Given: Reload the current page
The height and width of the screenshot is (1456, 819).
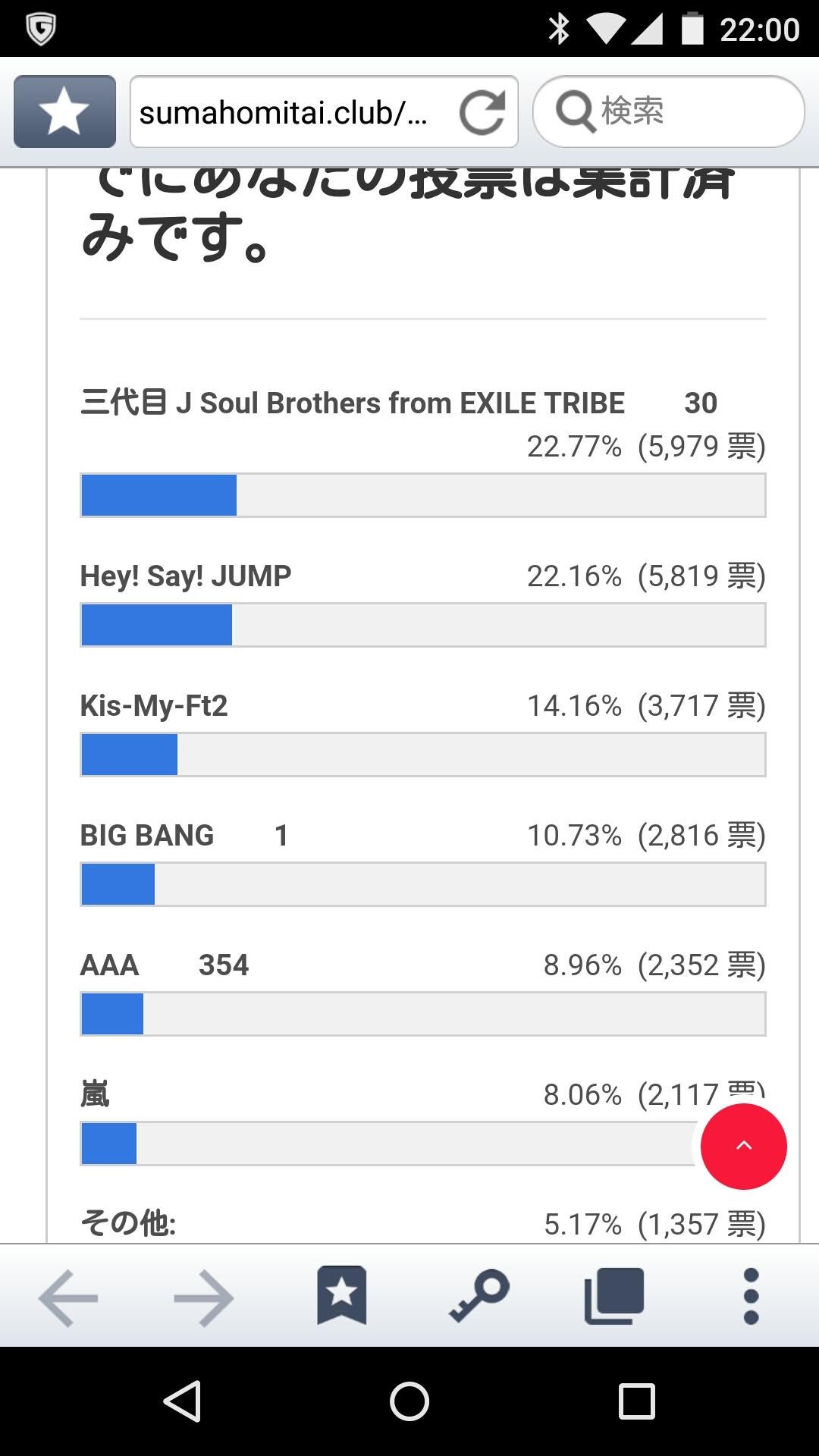Looking at the screenshot, I should point(482,112).
